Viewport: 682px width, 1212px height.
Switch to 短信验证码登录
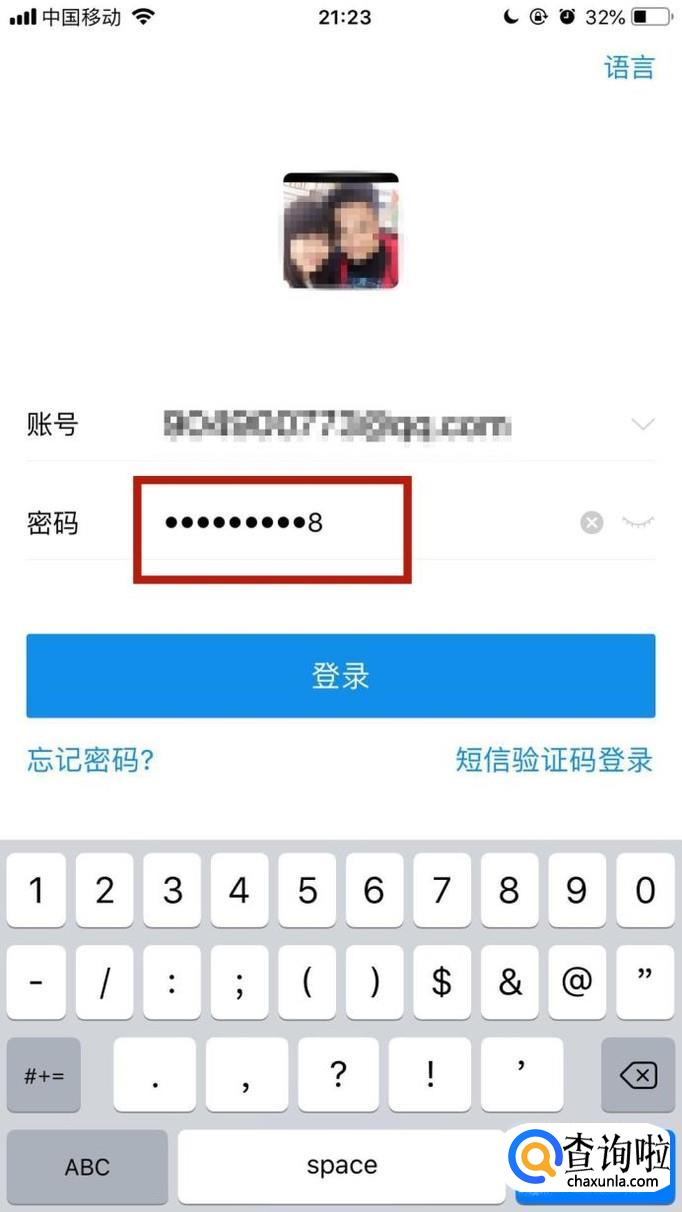tap(554, 760)
